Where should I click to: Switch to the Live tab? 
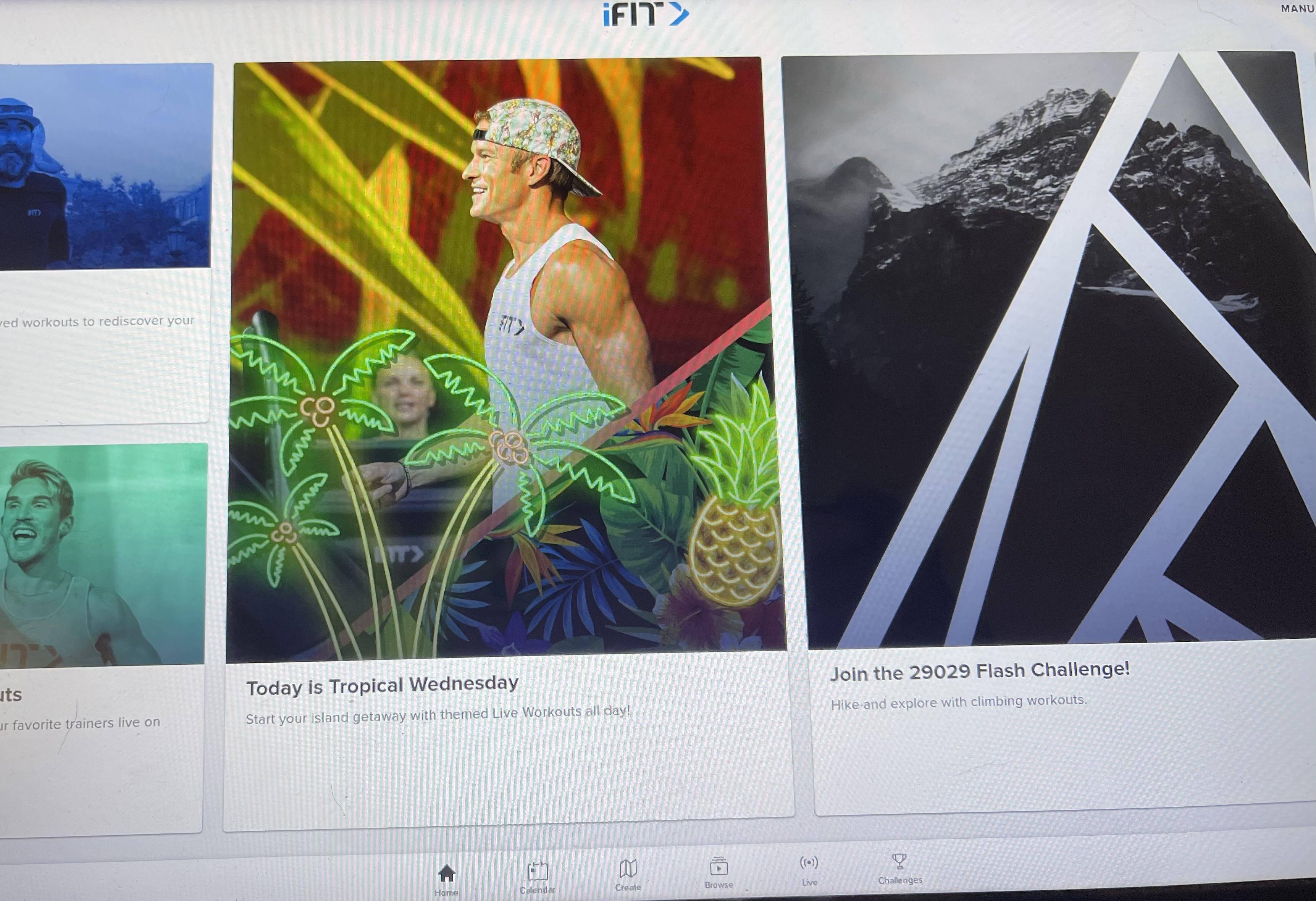(809, 869)
